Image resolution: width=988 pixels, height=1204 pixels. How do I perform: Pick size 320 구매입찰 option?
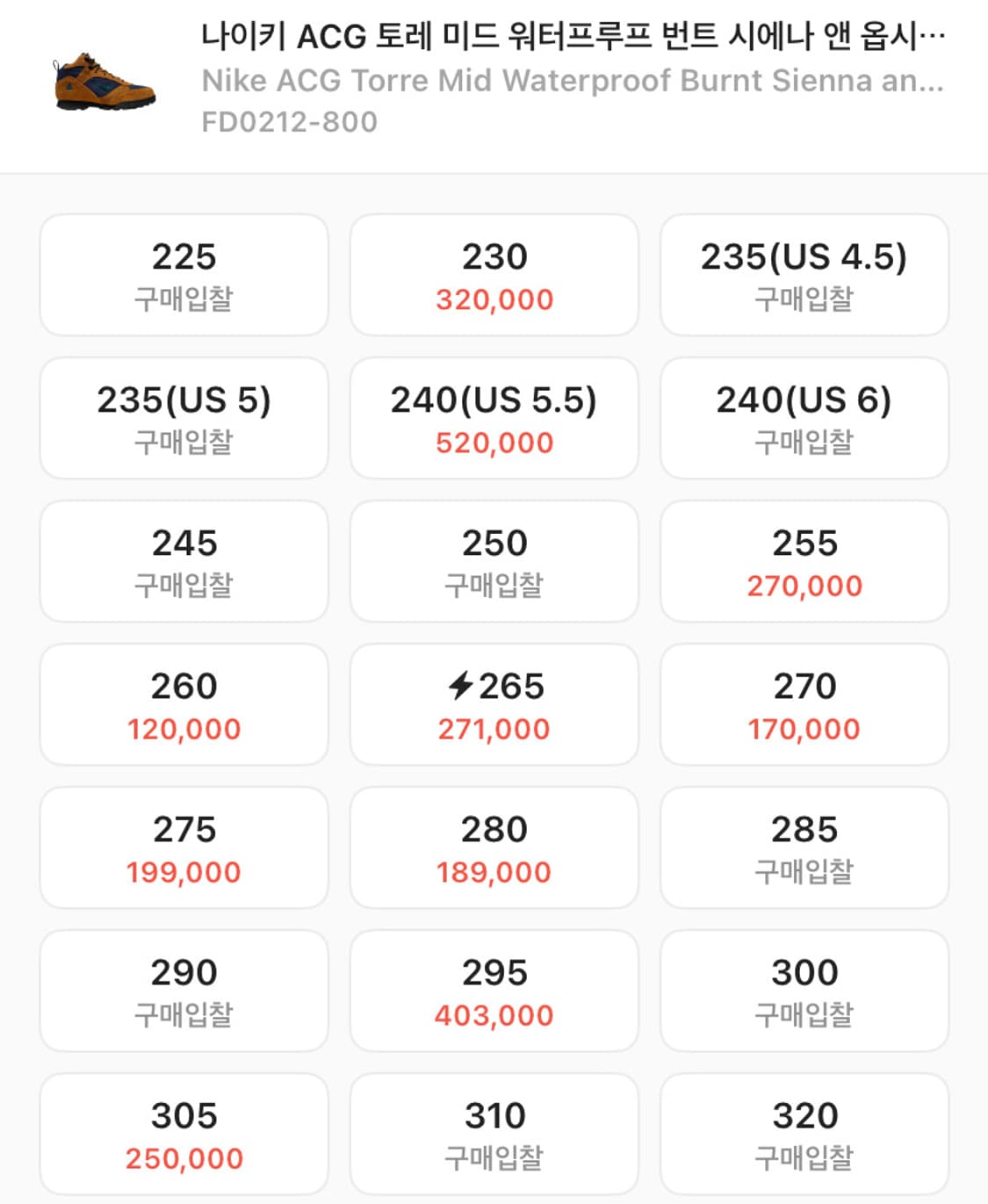point(804,1134)
